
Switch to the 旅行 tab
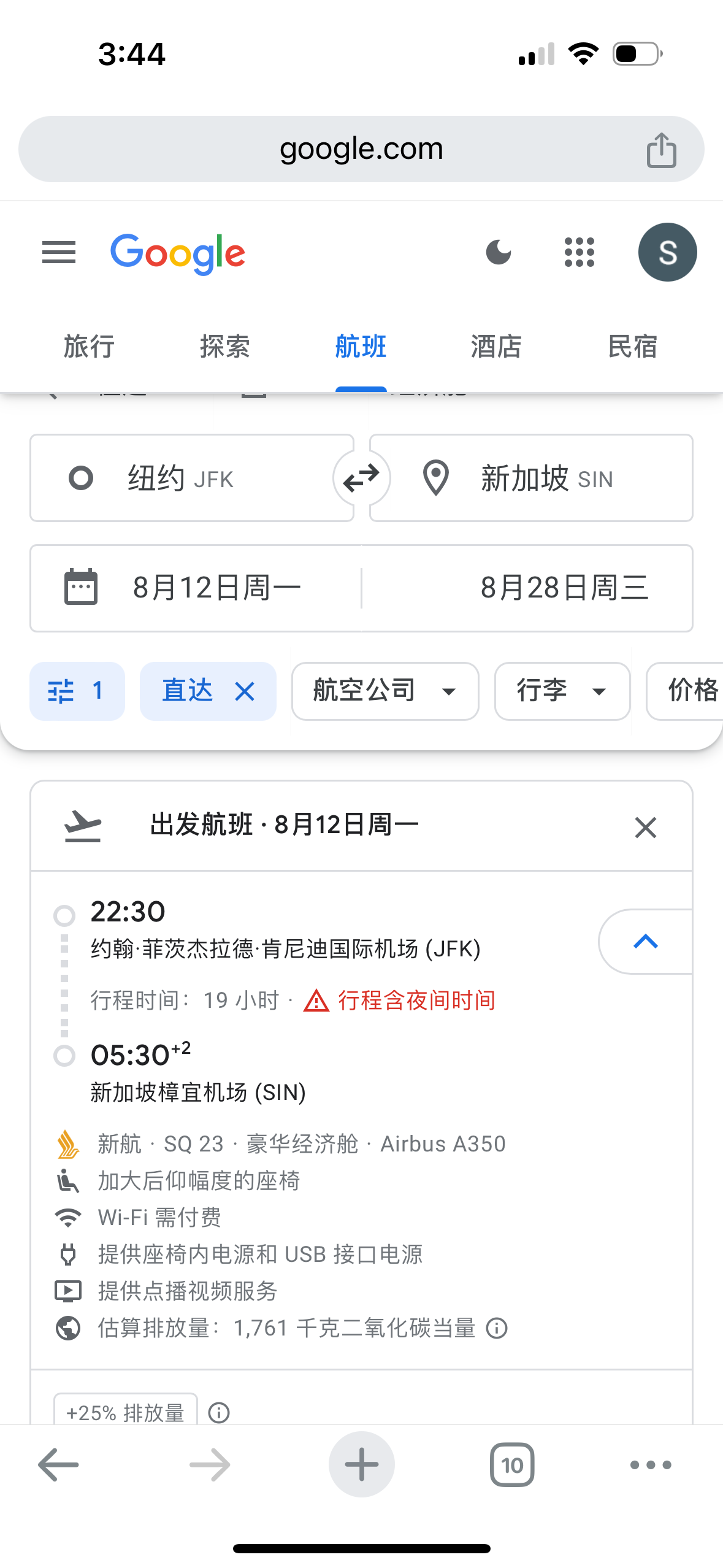click(90, 347)
